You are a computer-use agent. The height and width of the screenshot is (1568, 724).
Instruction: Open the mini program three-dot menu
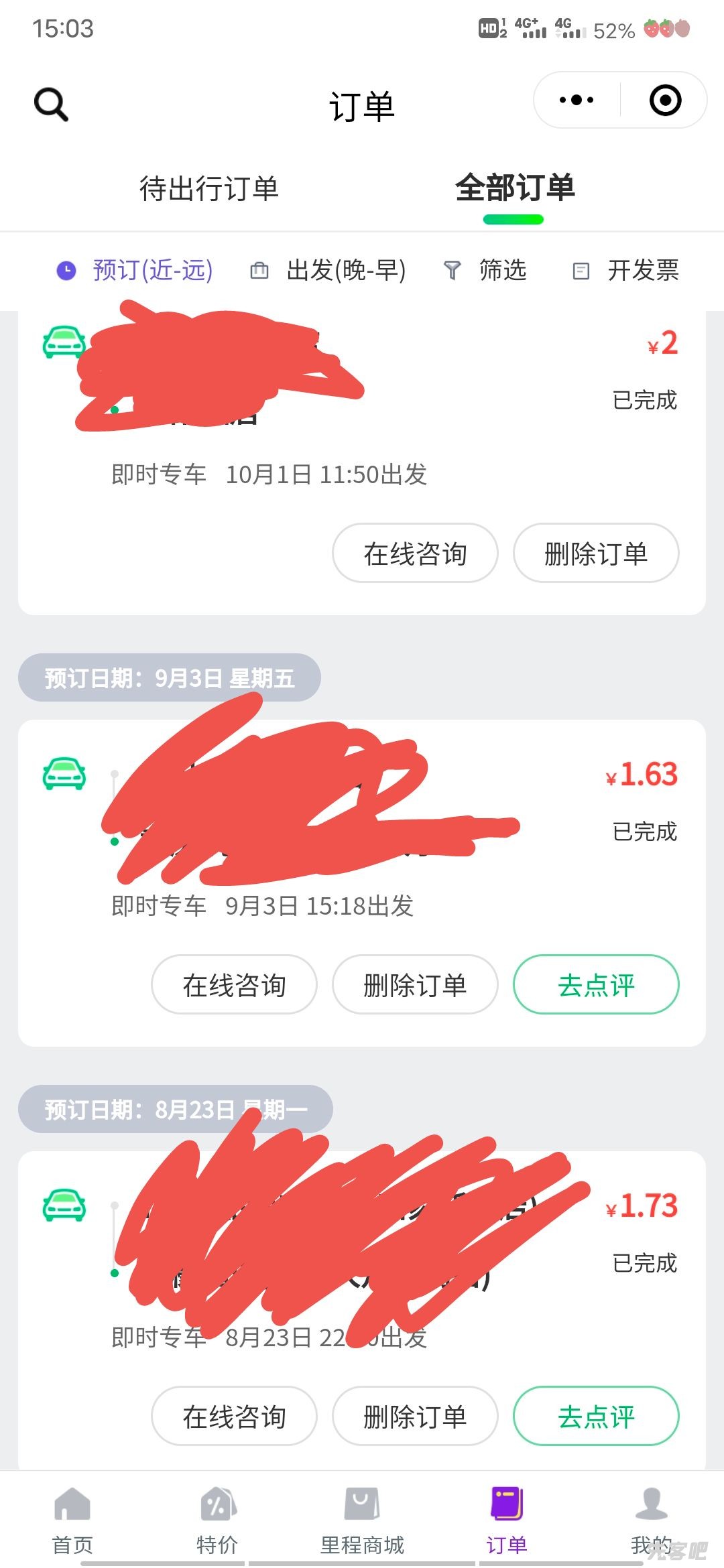pyautogui.click(x=577, y=101)
